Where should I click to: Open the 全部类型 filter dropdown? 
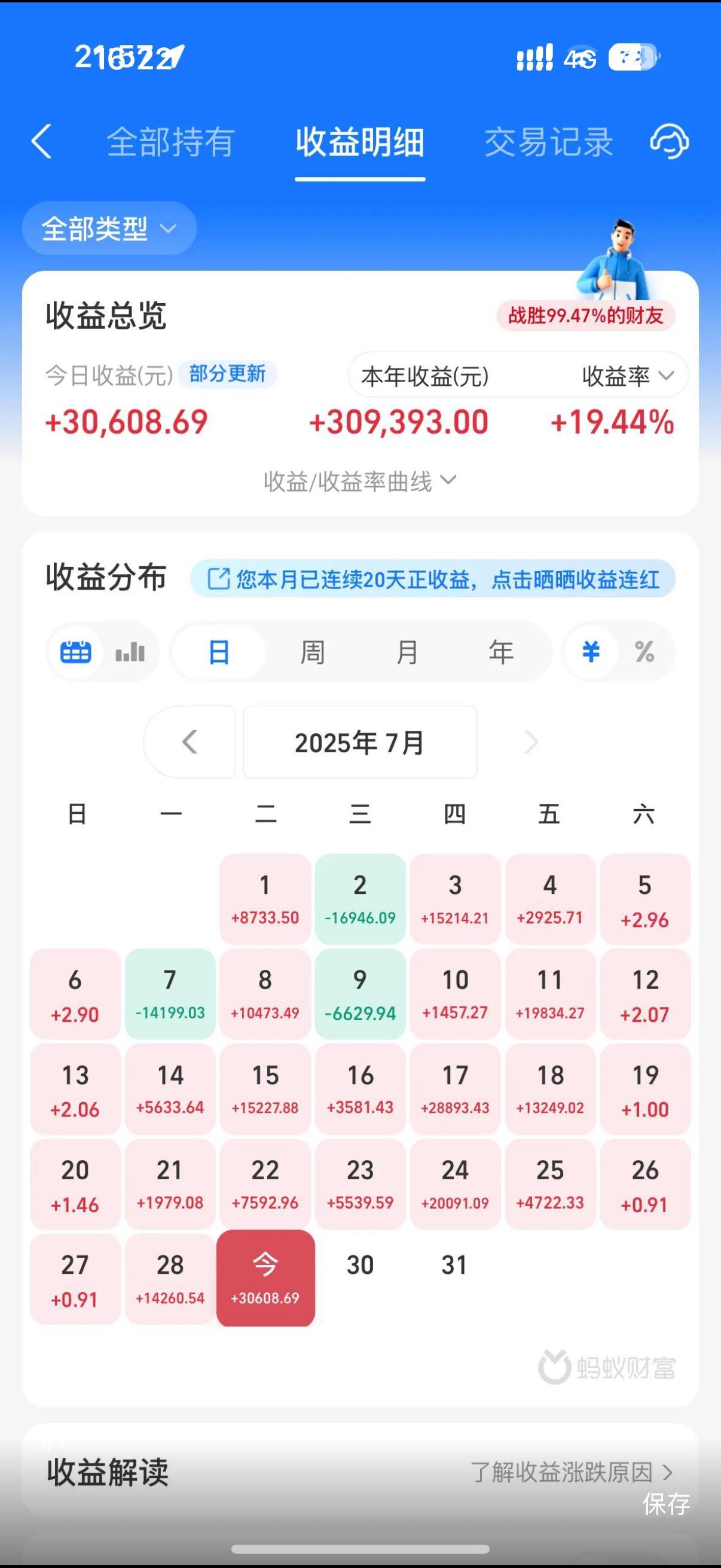tap(109, 227)
